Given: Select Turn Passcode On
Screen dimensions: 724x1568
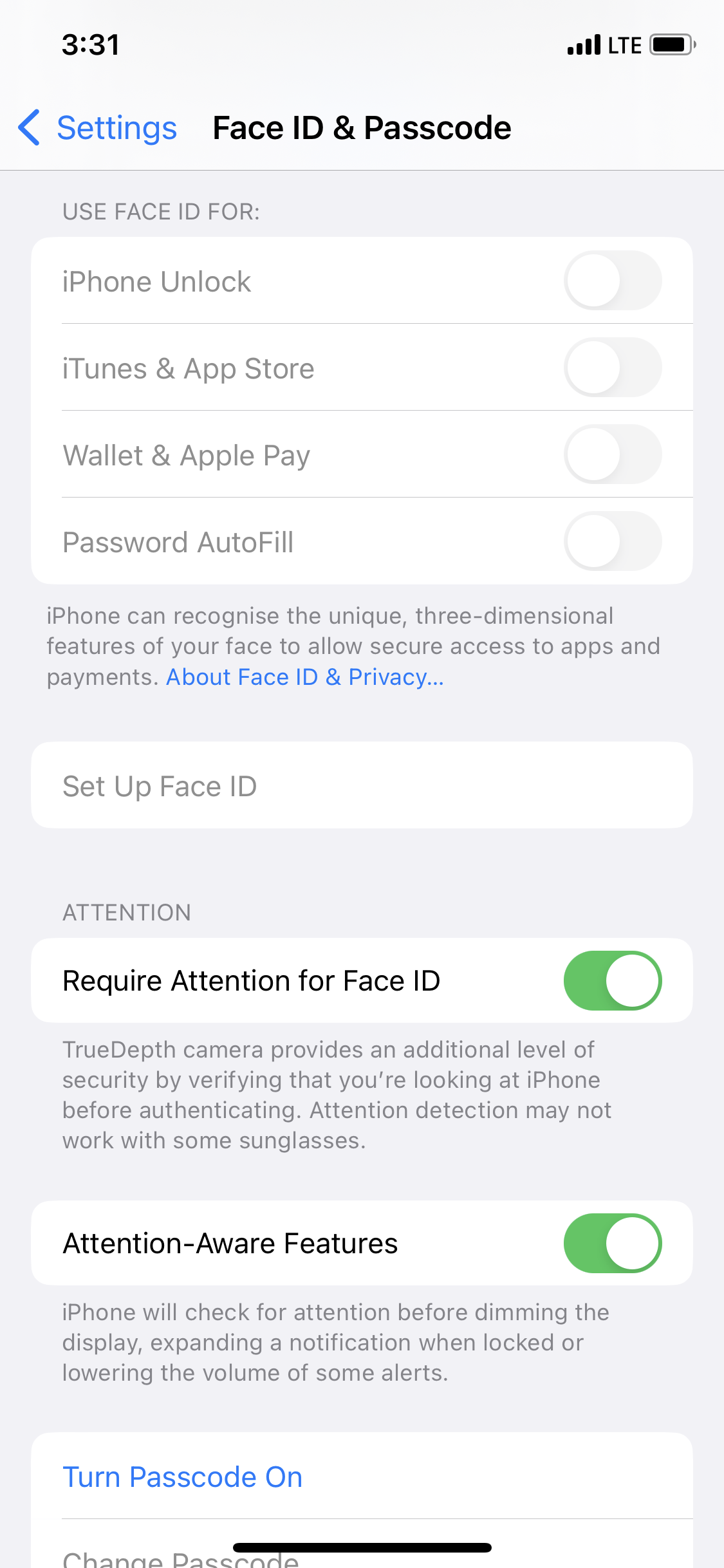Looking at the screenshot, I should click(183, 1477).
